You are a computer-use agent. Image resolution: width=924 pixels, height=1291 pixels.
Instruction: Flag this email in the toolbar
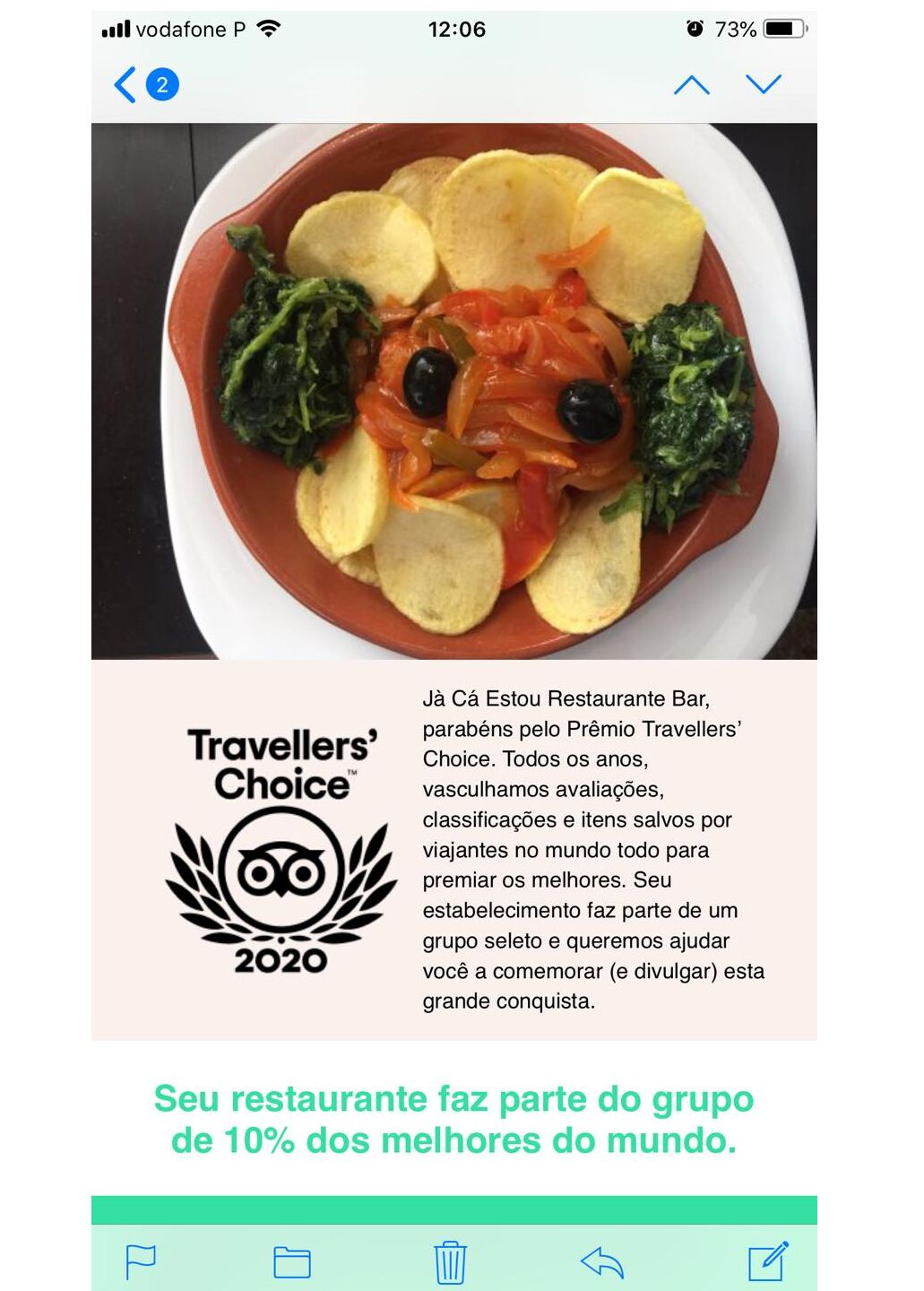pyautogui.click(x=142, y=1262)
